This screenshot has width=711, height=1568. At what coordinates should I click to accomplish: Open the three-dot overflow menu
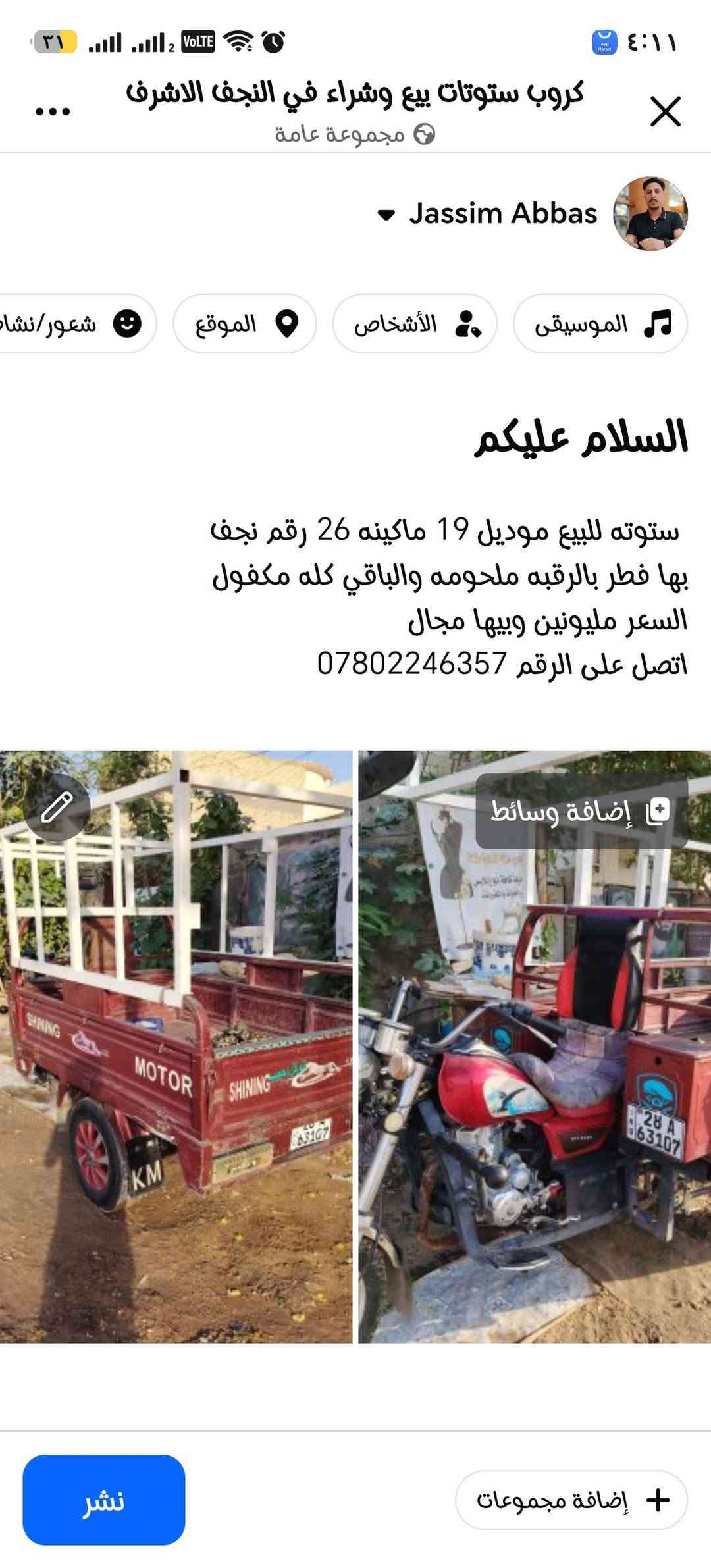point(53,111)
